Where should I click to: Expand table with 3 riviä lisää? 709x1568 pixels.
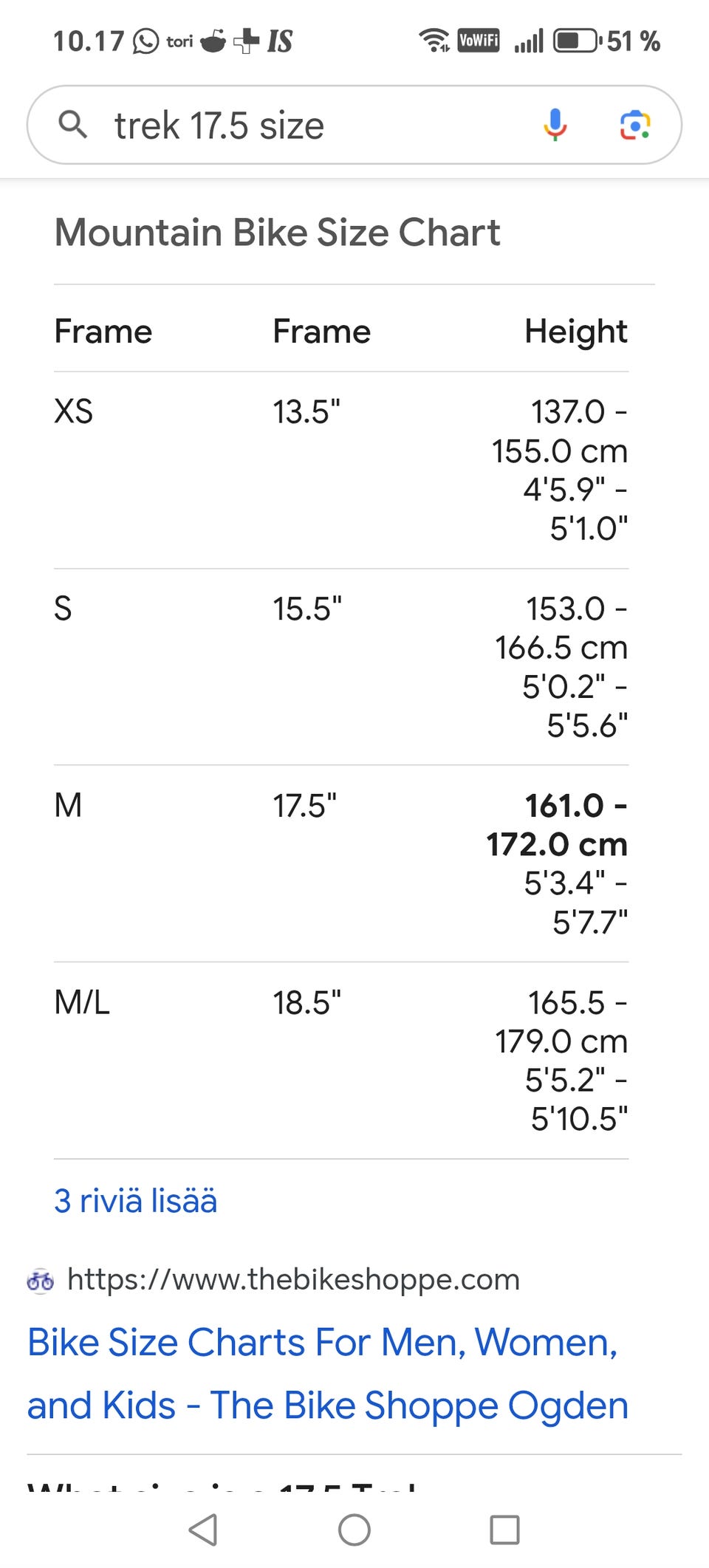[136, 1200]
